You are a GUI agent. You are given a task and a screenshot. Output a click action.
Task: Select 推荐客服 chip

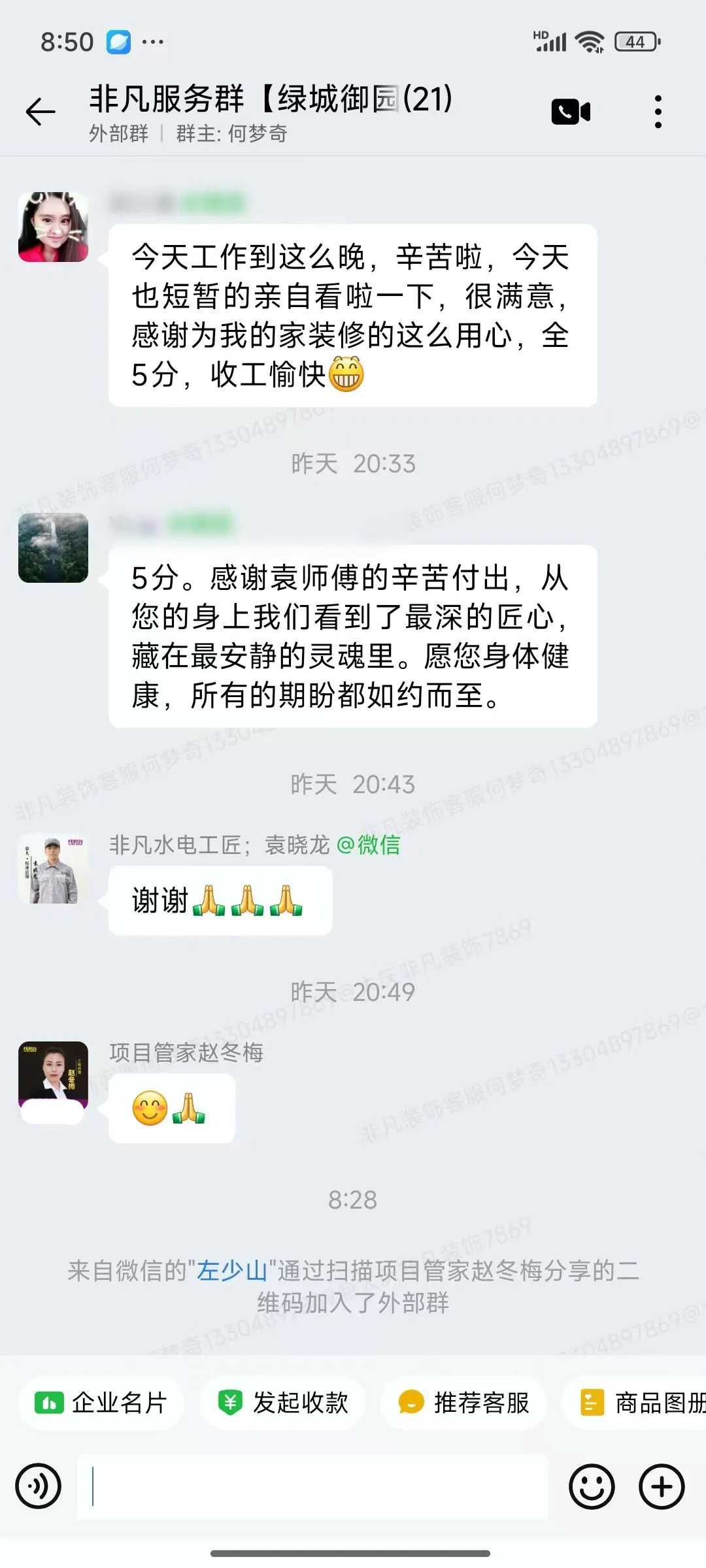[463, 1403]
